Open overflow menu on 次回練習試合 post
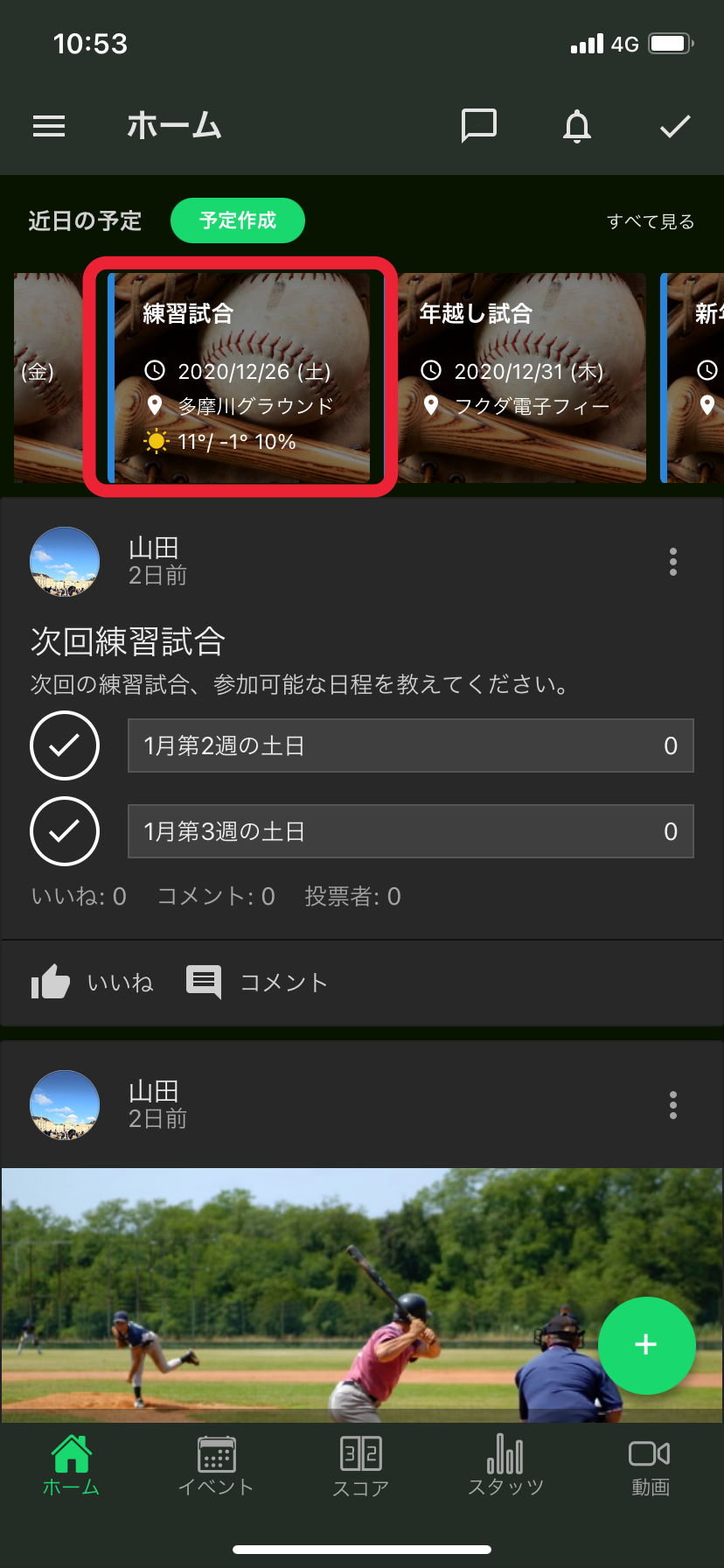The image size is (724, 1568). 672,562
